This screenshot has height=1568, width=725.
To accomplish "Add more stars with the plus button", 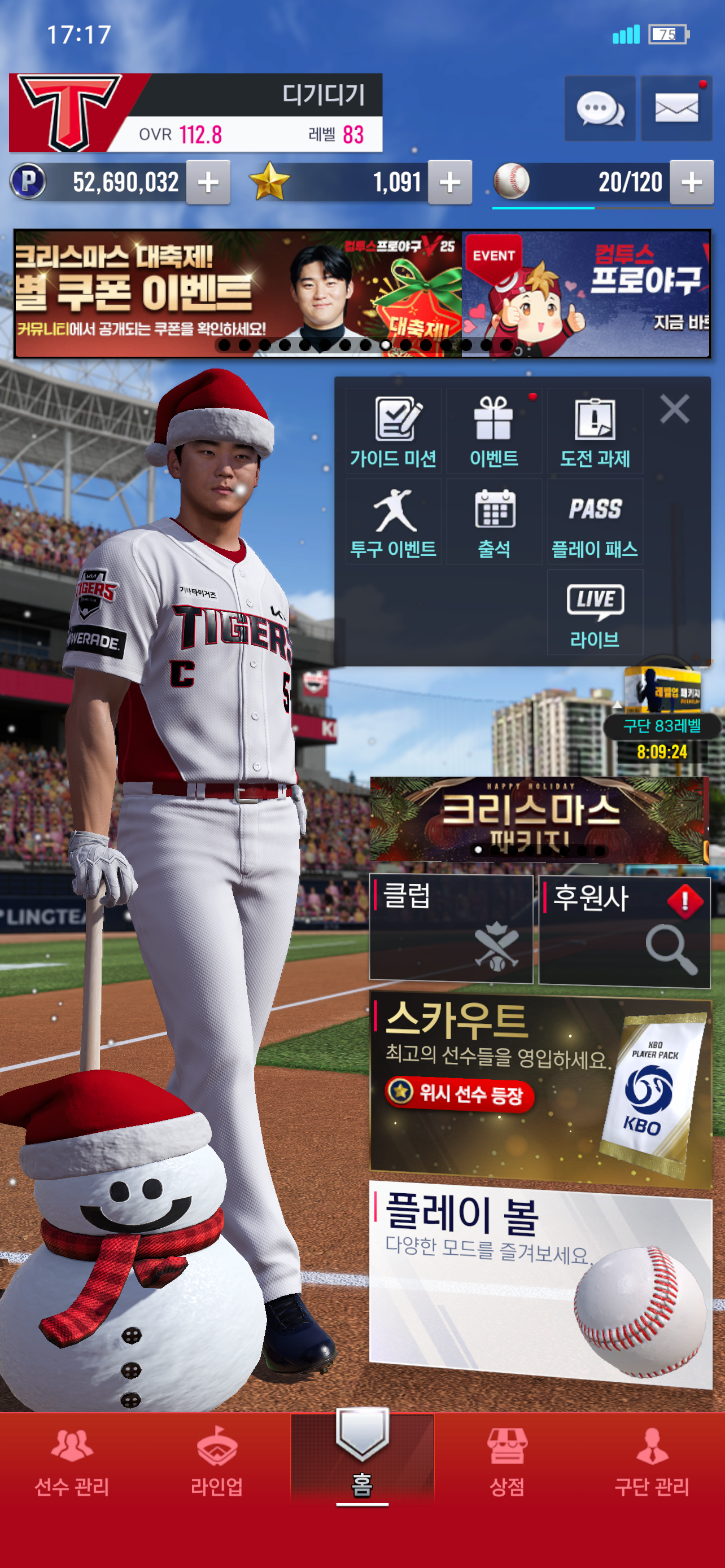I will click(450, 182).
